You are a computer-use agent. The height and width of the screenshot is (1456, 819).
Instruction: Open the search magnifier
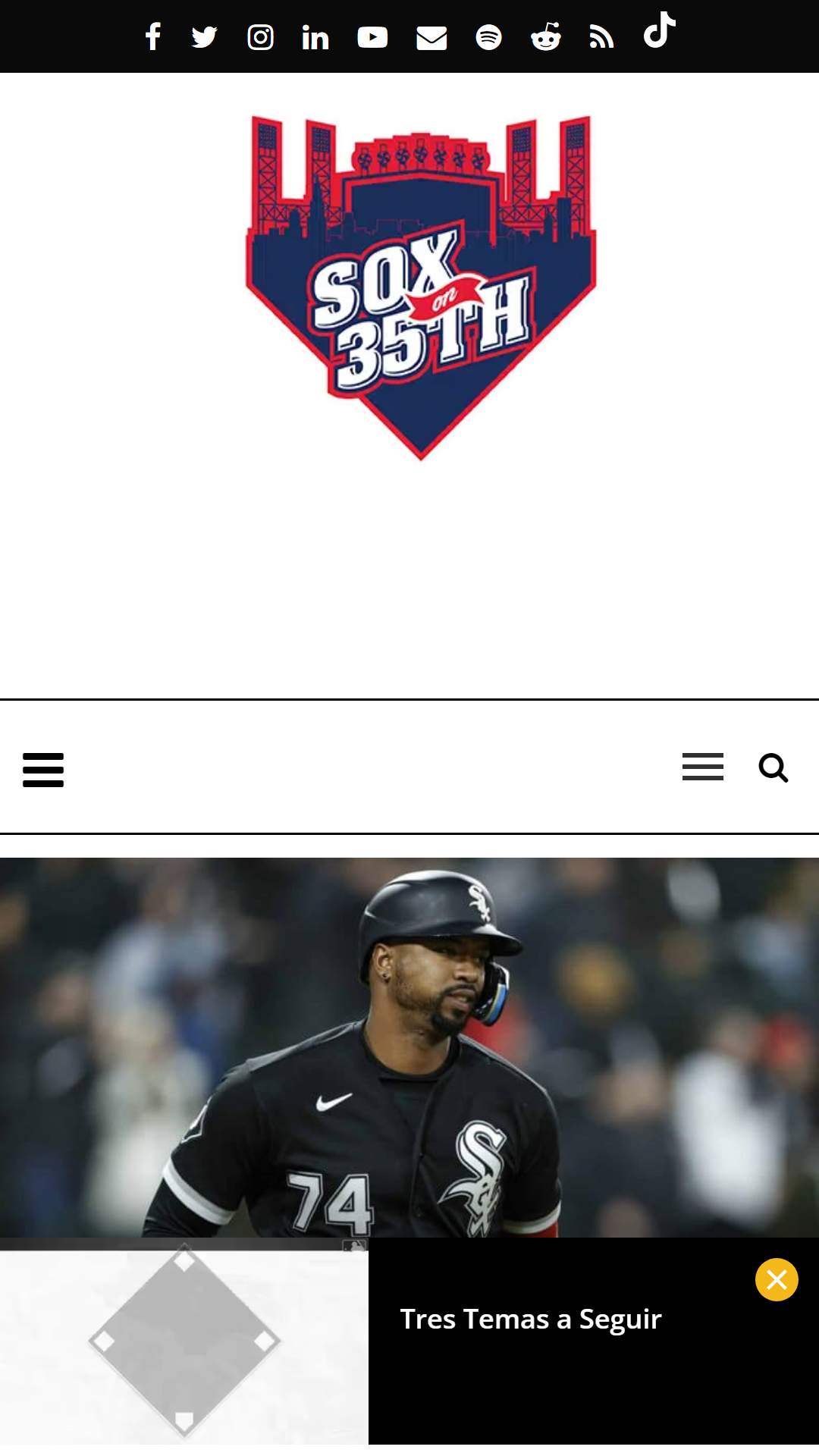(773, 767)
